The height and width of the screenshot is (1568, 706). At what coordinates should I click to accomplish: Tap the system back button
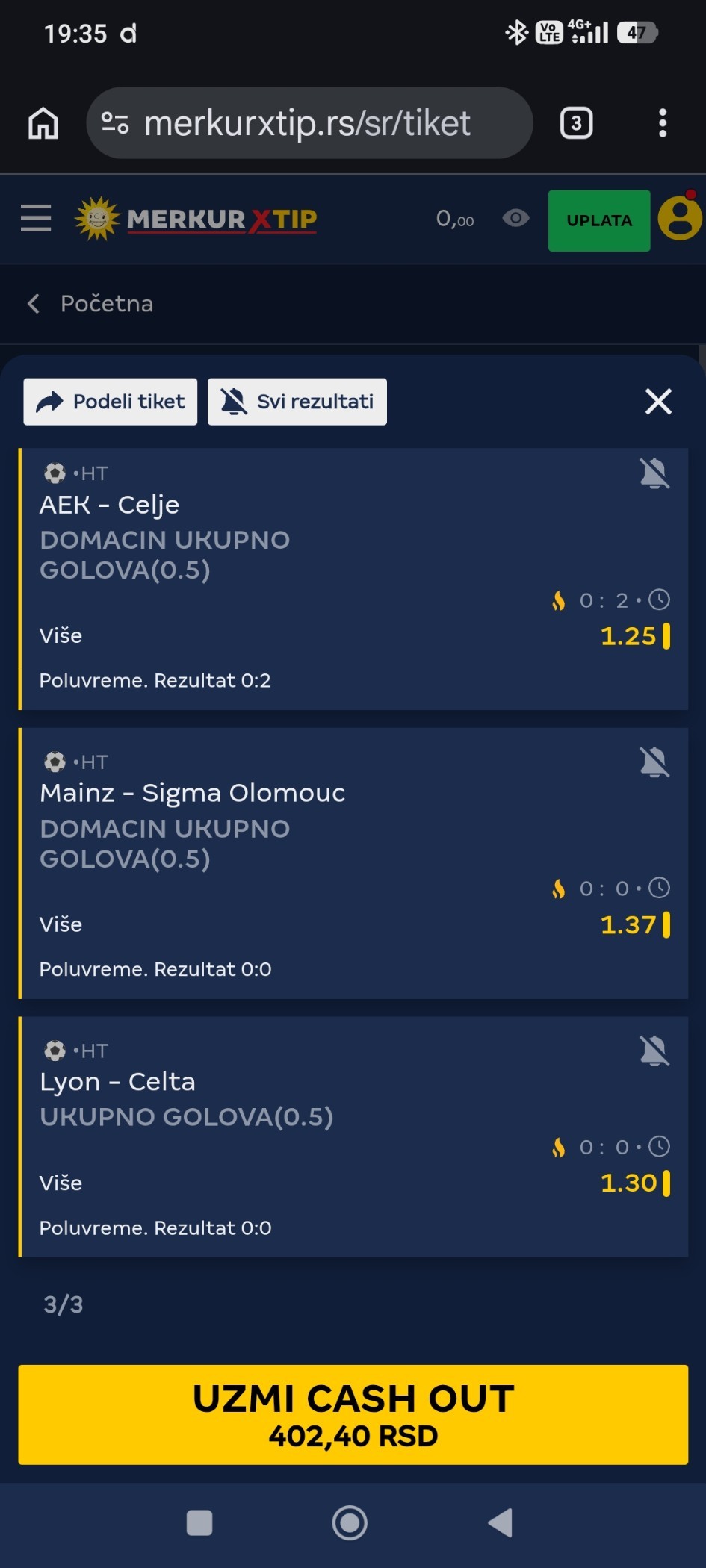tap(500, 1522)
